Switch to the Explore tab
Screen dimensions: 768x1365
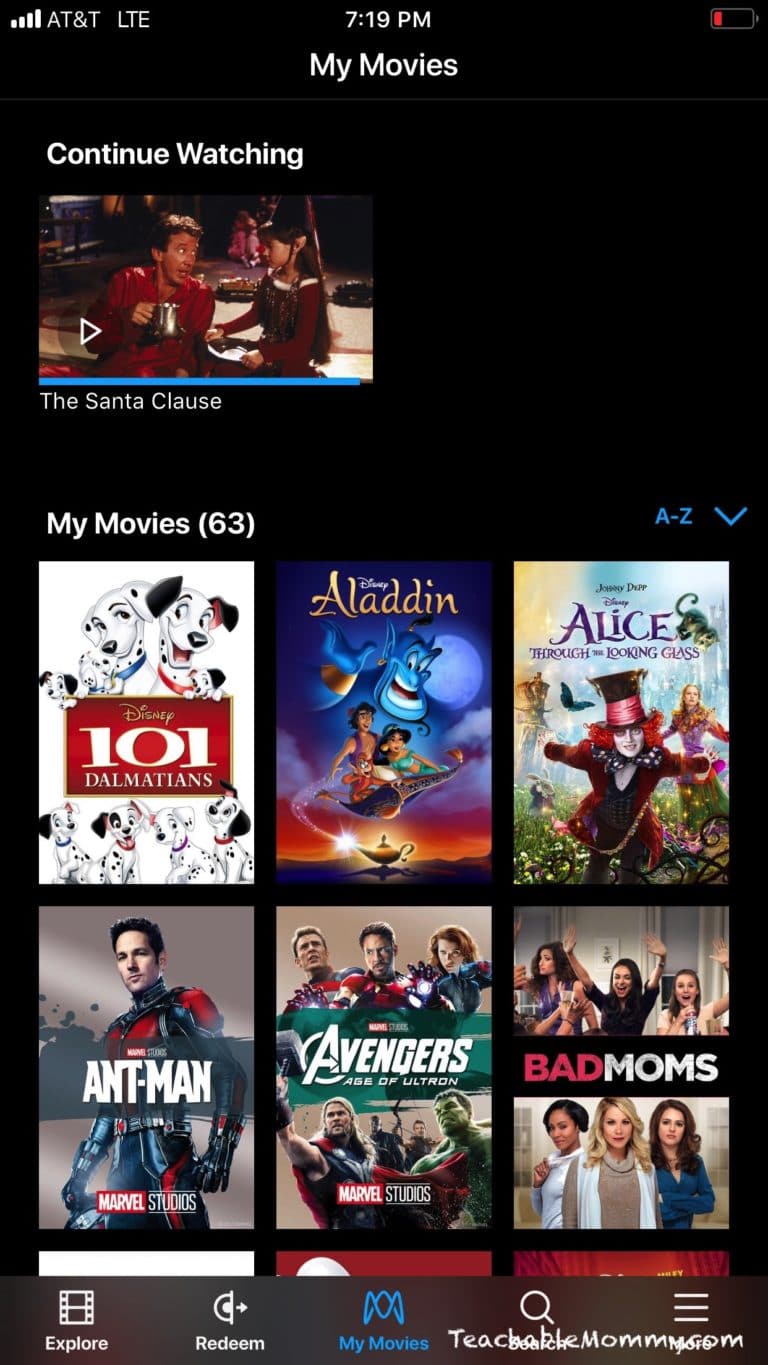(x=76, y=1321)
